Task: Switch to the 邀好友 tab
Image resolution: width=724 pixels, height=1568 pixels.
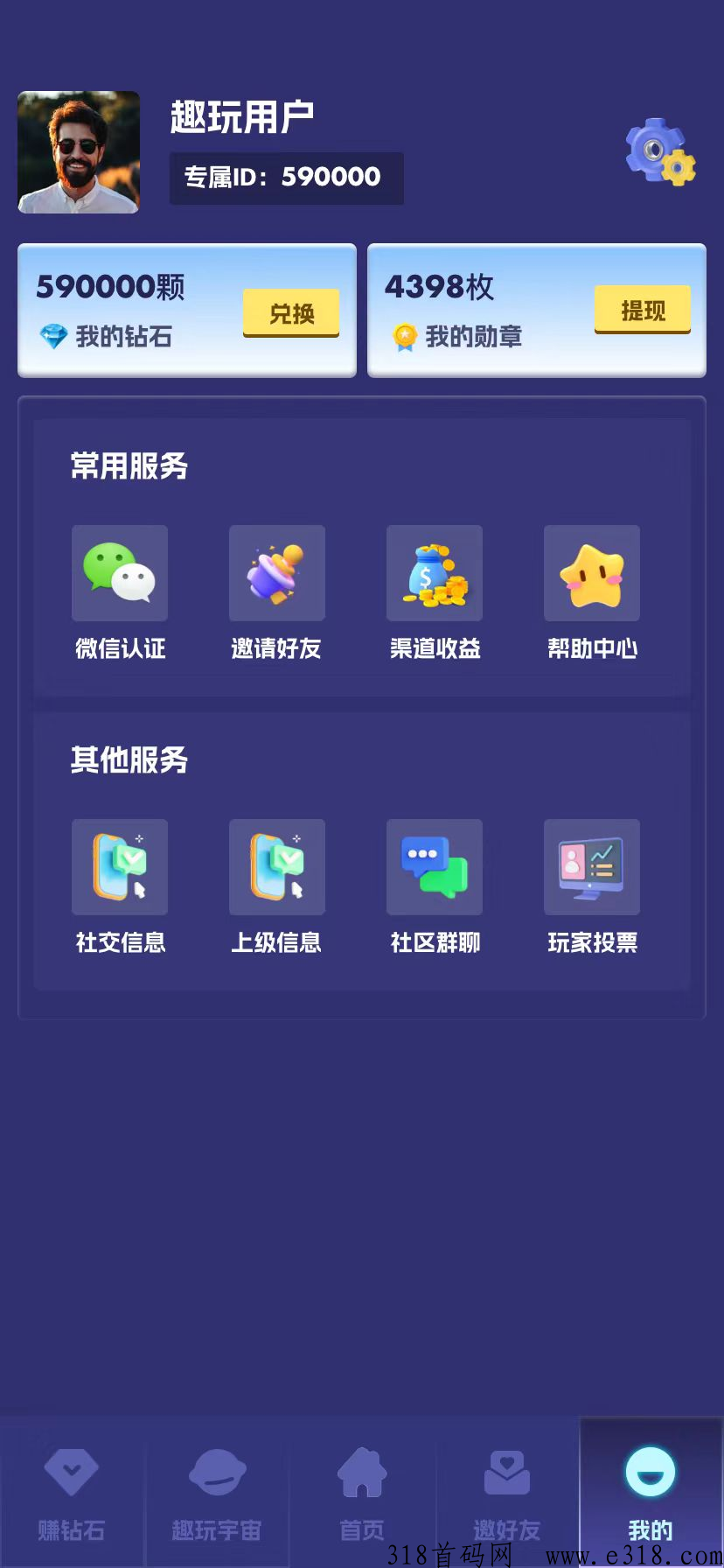Action: [x=507, y=1493]
